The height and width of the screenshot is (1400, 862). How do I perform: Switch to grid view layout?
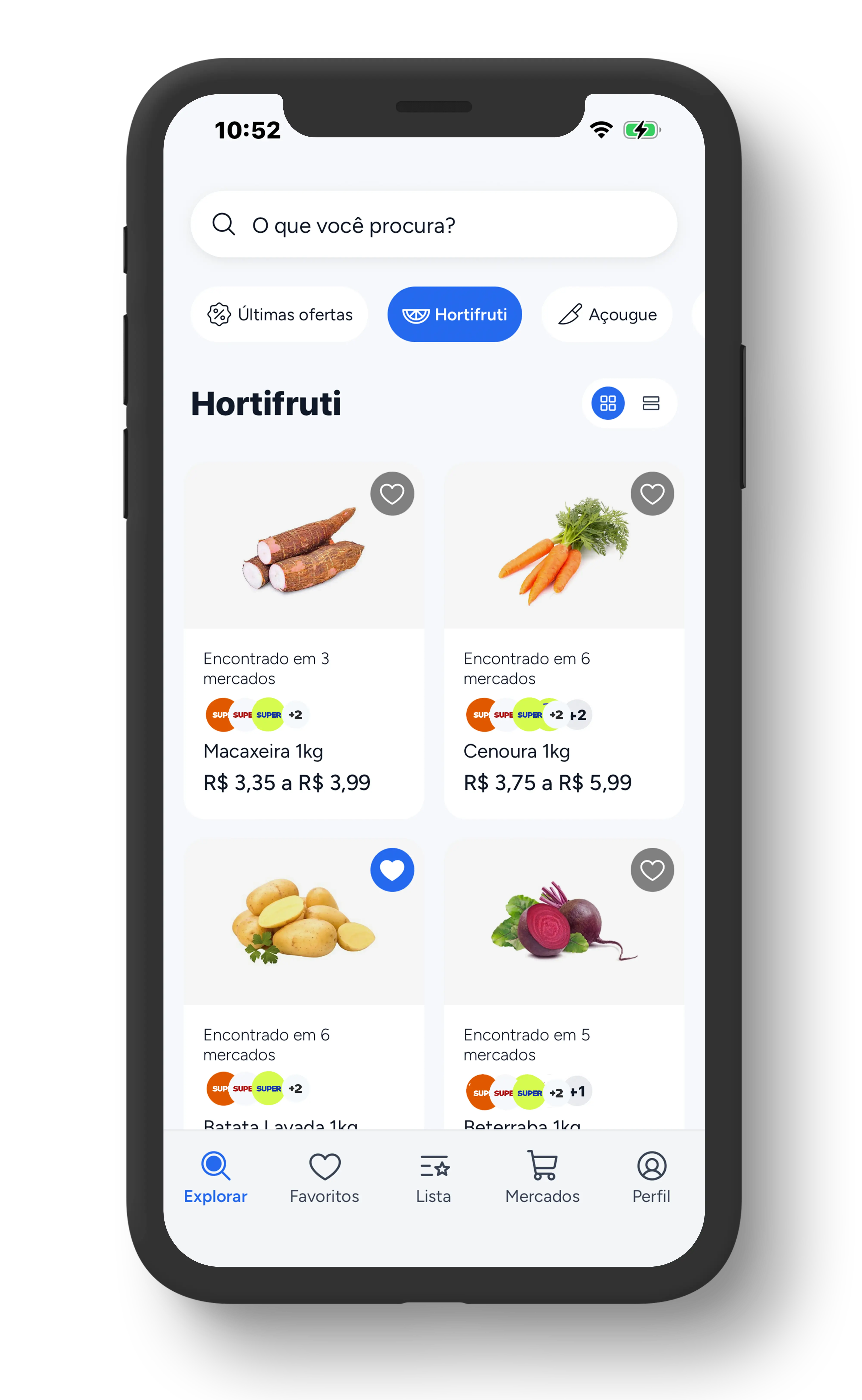pos(608,403)
